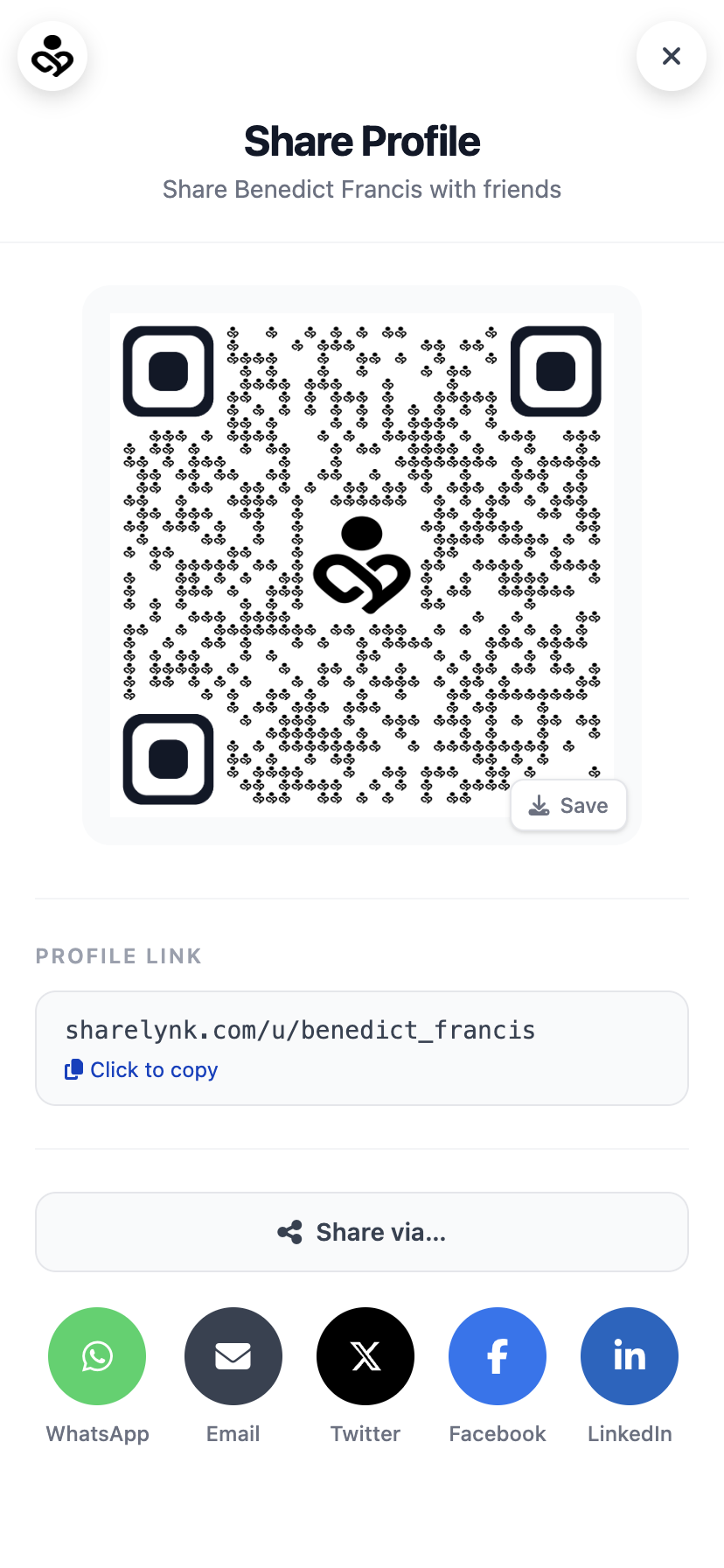Viewport: 724px width, 1568px height.
Task: Copy the profile link using Click to copy
Action: [x=141, y=1069]
